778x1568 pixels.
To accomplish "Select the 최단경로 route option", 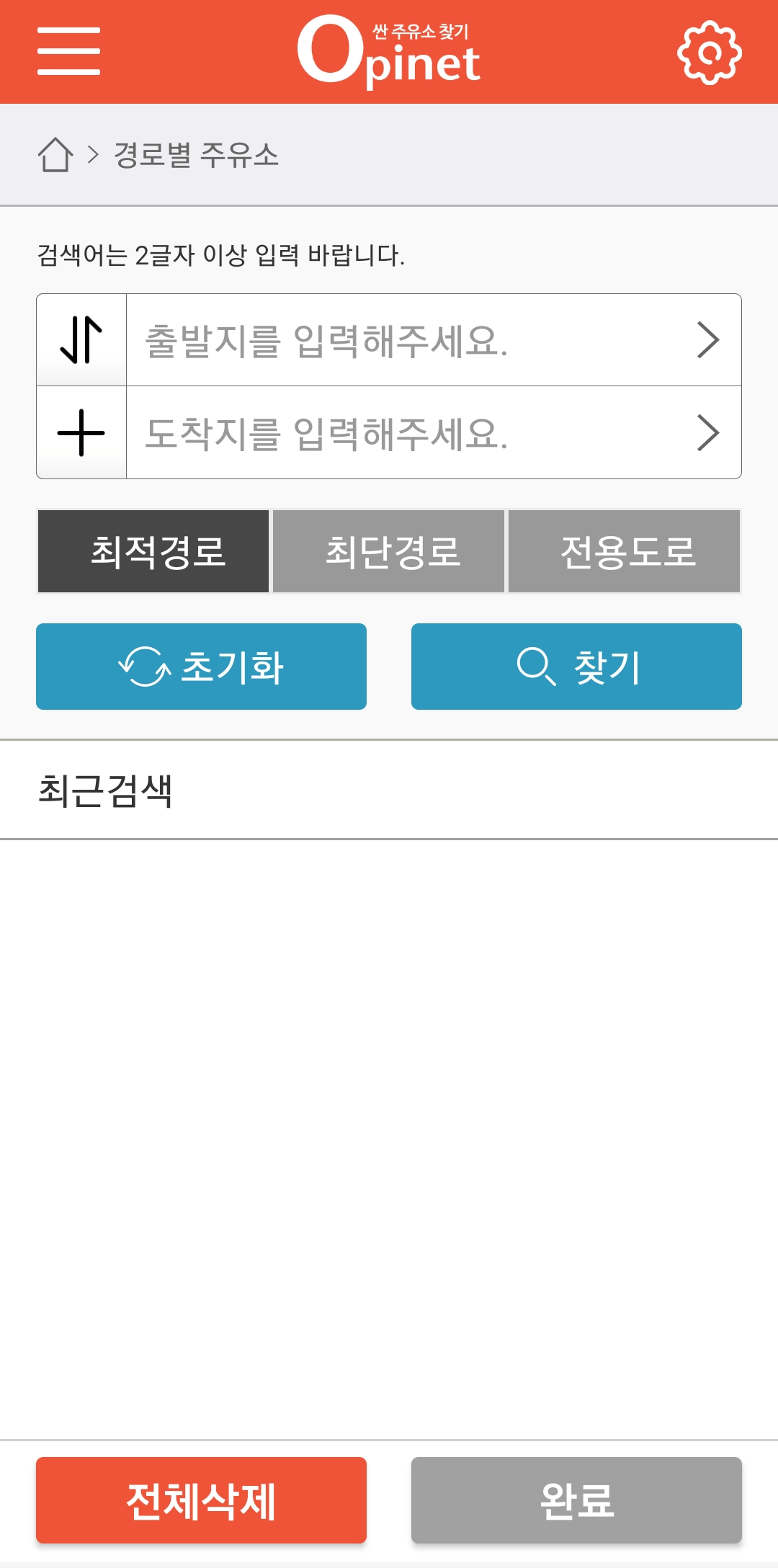I will [388, 551].
